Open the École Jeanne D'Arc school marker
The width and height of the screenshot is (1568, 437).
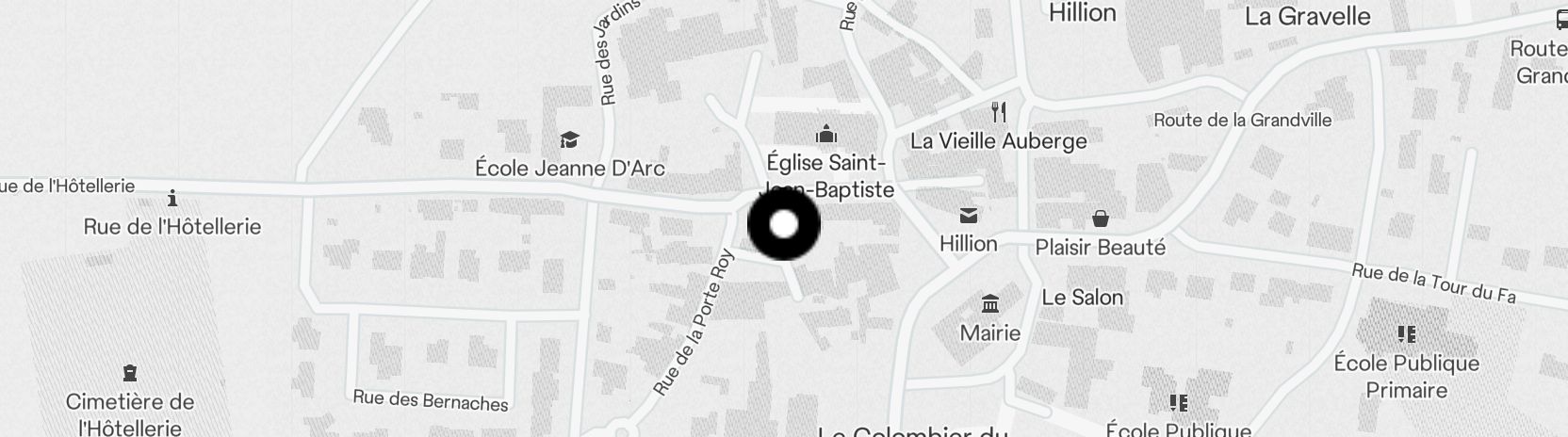click(569, 141)
